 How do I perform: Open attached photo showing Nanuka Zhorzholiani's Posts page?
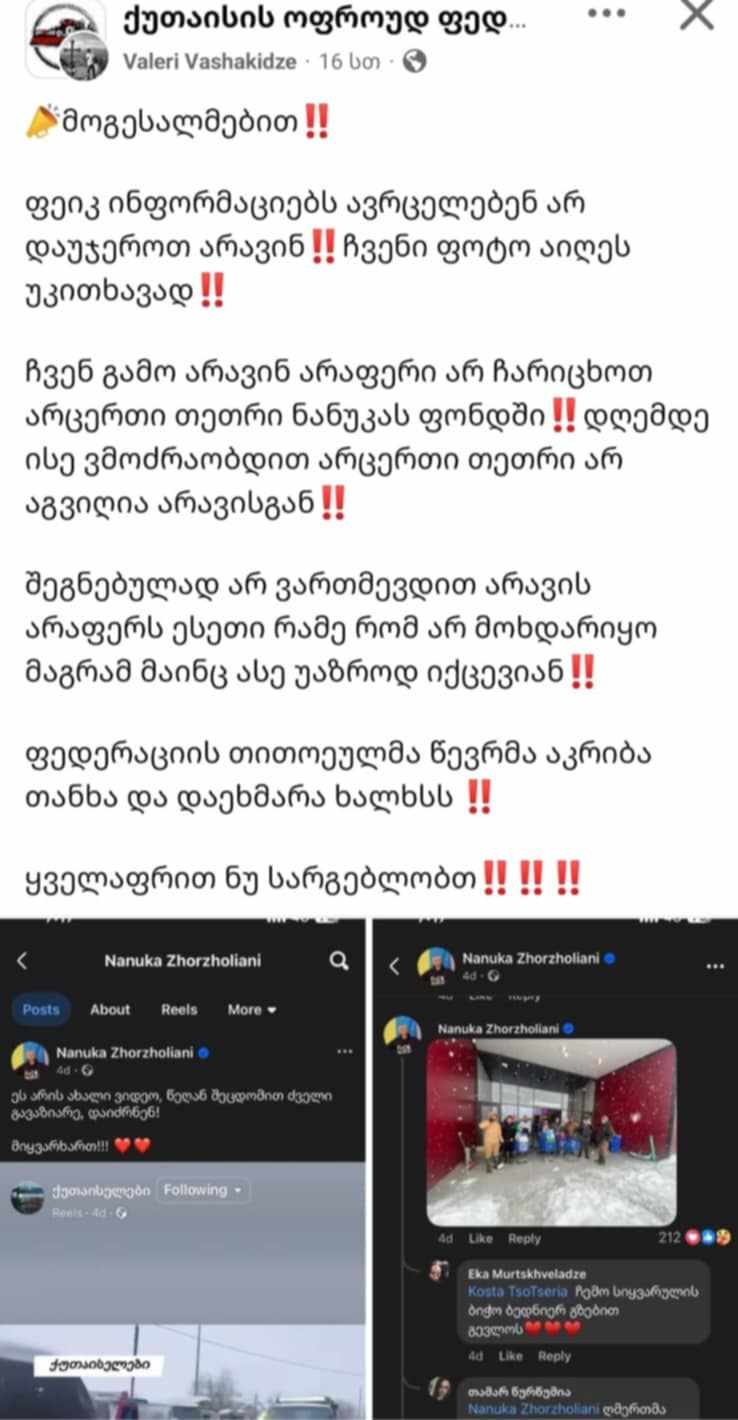184,1168
